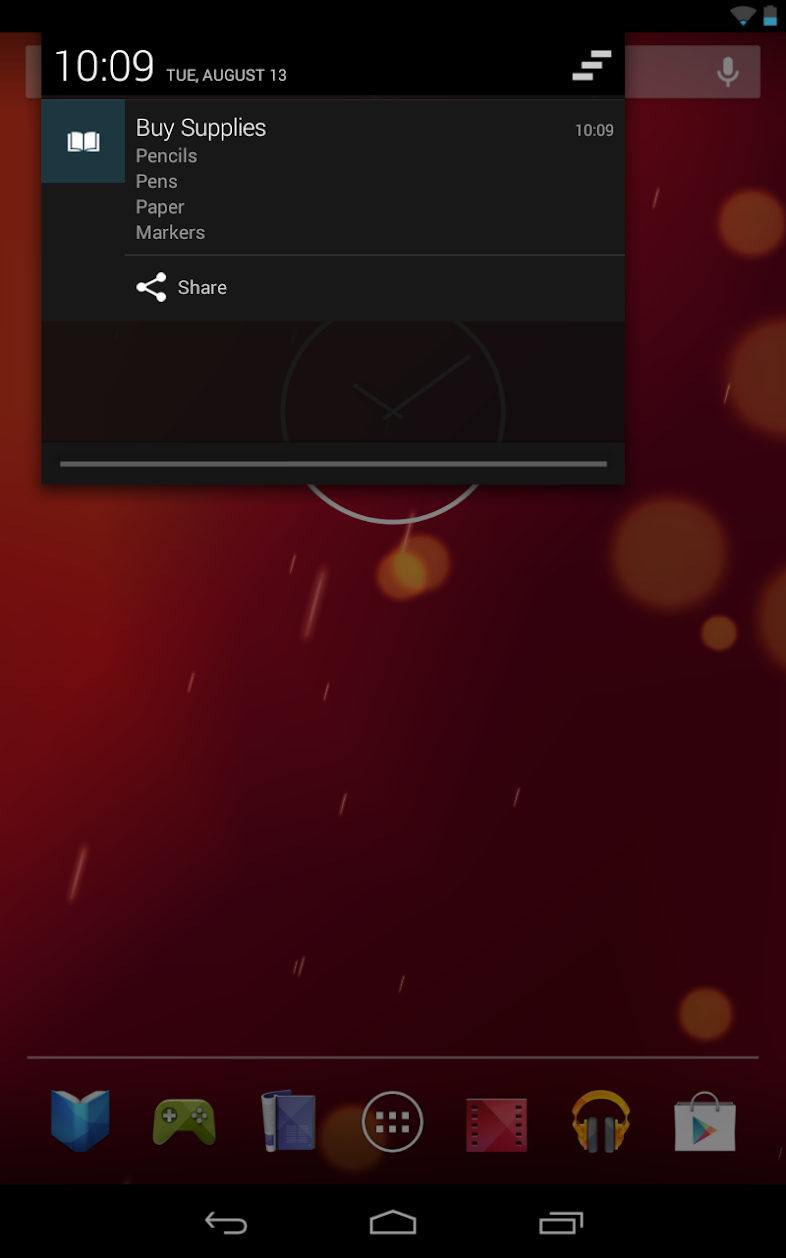Open Play Magazines app

(289, 1121)
